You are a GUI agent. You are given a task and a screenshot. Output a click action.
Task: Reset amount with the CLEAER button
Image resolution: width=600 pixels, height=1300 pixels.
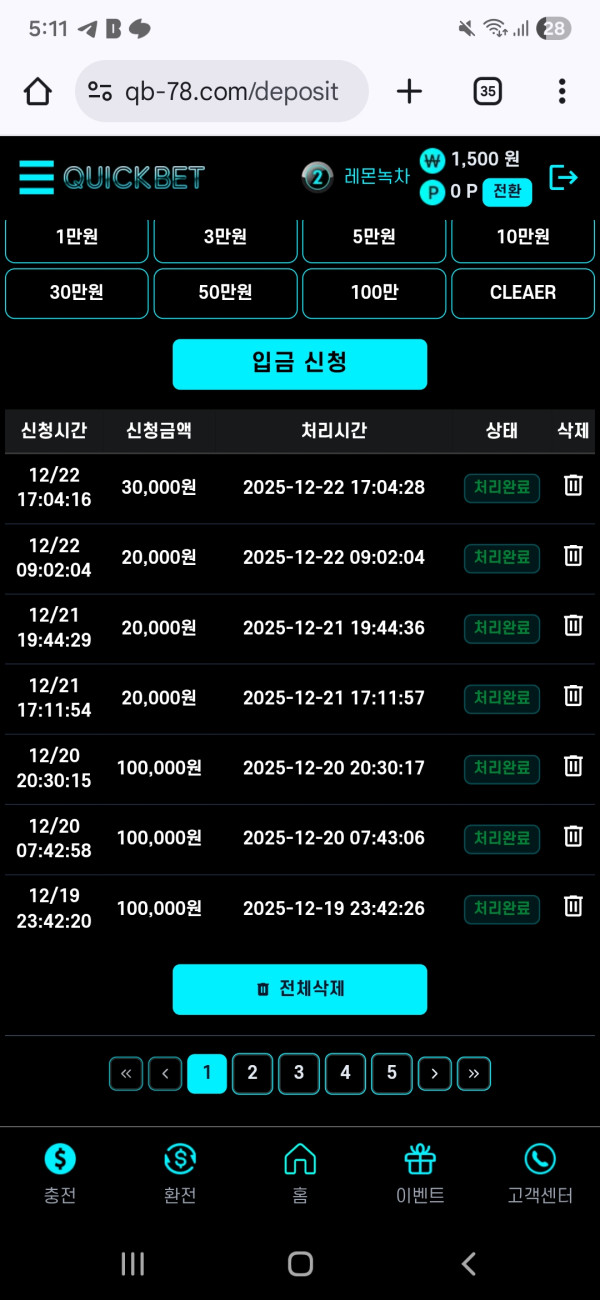tap(522, 293)
